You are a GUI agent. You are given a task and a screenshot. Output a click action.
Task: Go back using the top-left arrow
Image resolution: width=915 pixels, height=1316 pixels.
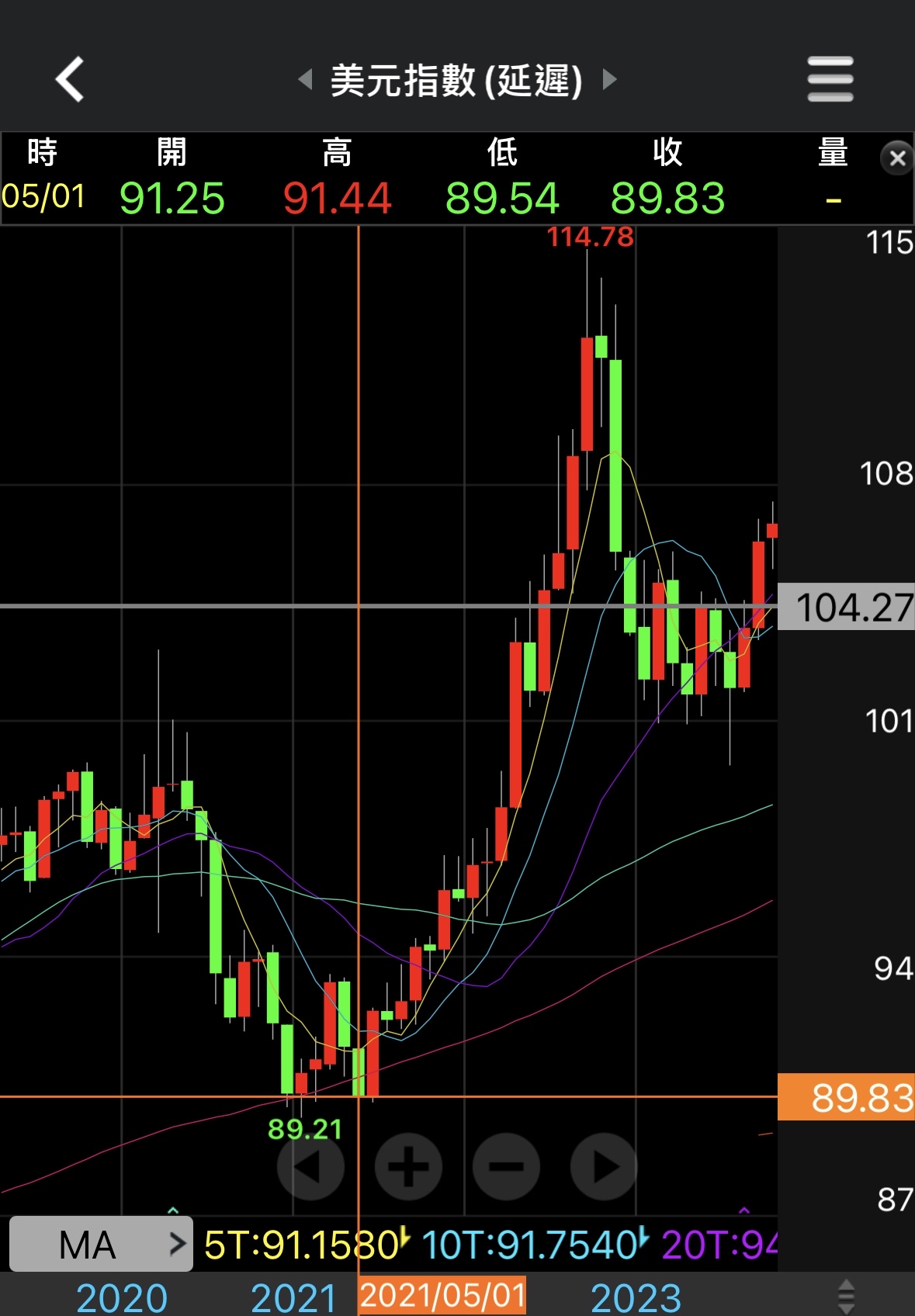coord(70,79)
